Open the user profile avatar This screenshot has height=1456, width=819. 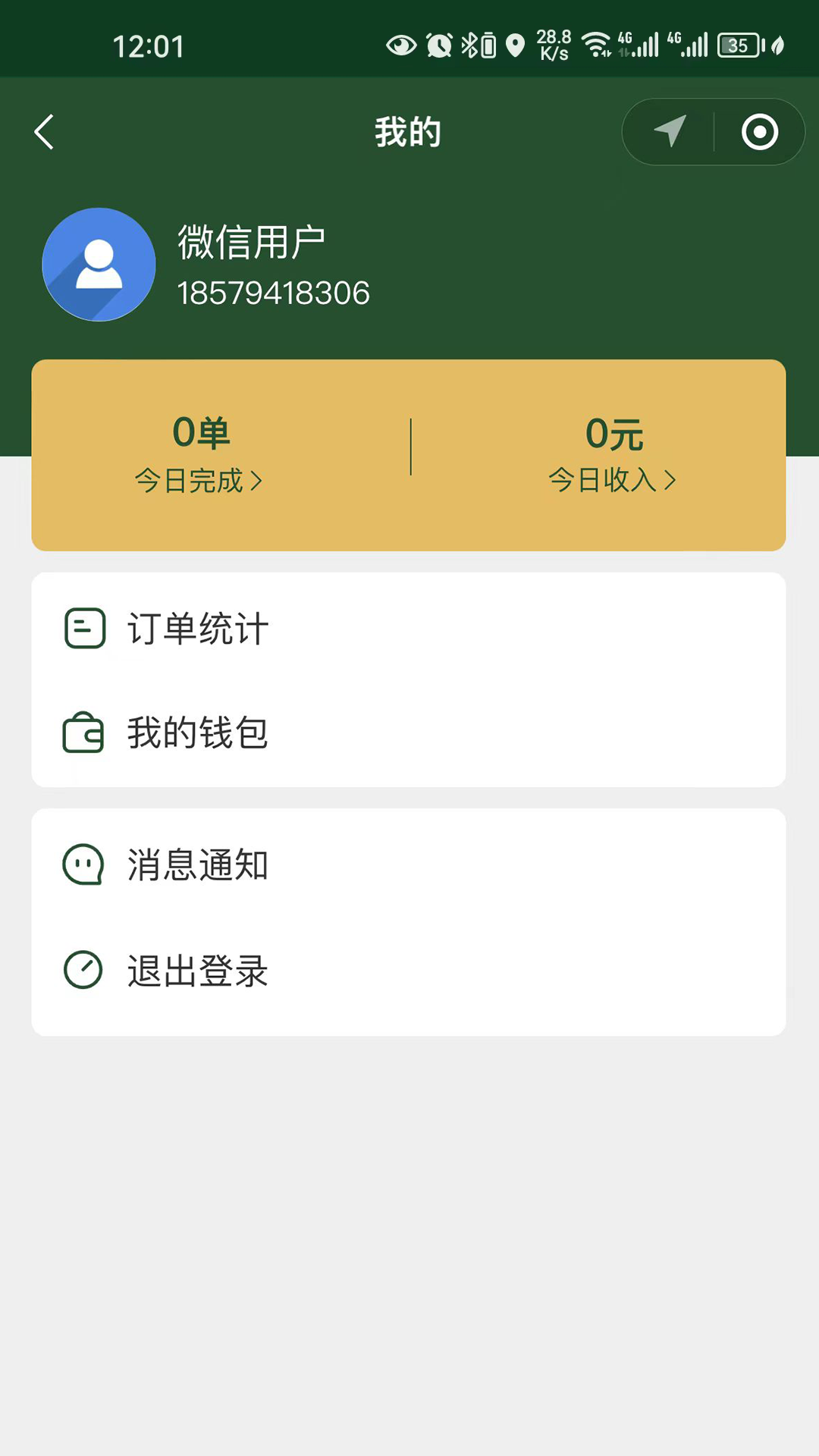coord(99,265)
